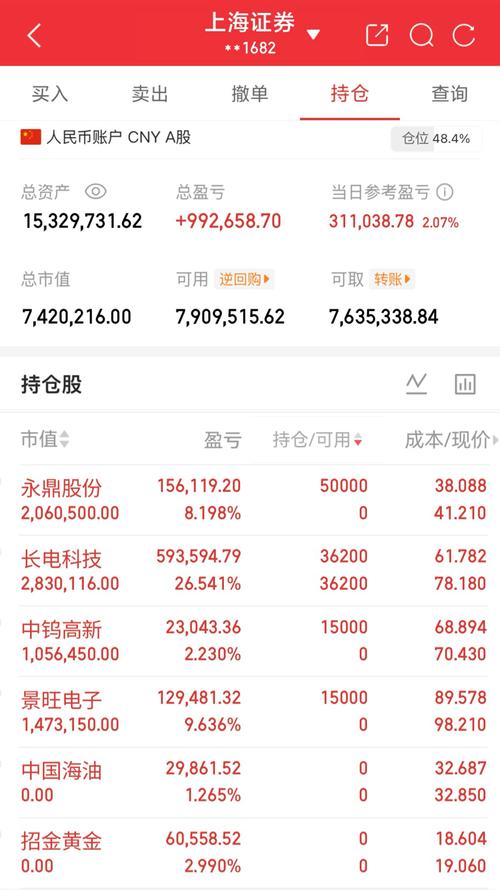Hide total assets with the eye icon
The image size is (500, 890).
[95, 192]
